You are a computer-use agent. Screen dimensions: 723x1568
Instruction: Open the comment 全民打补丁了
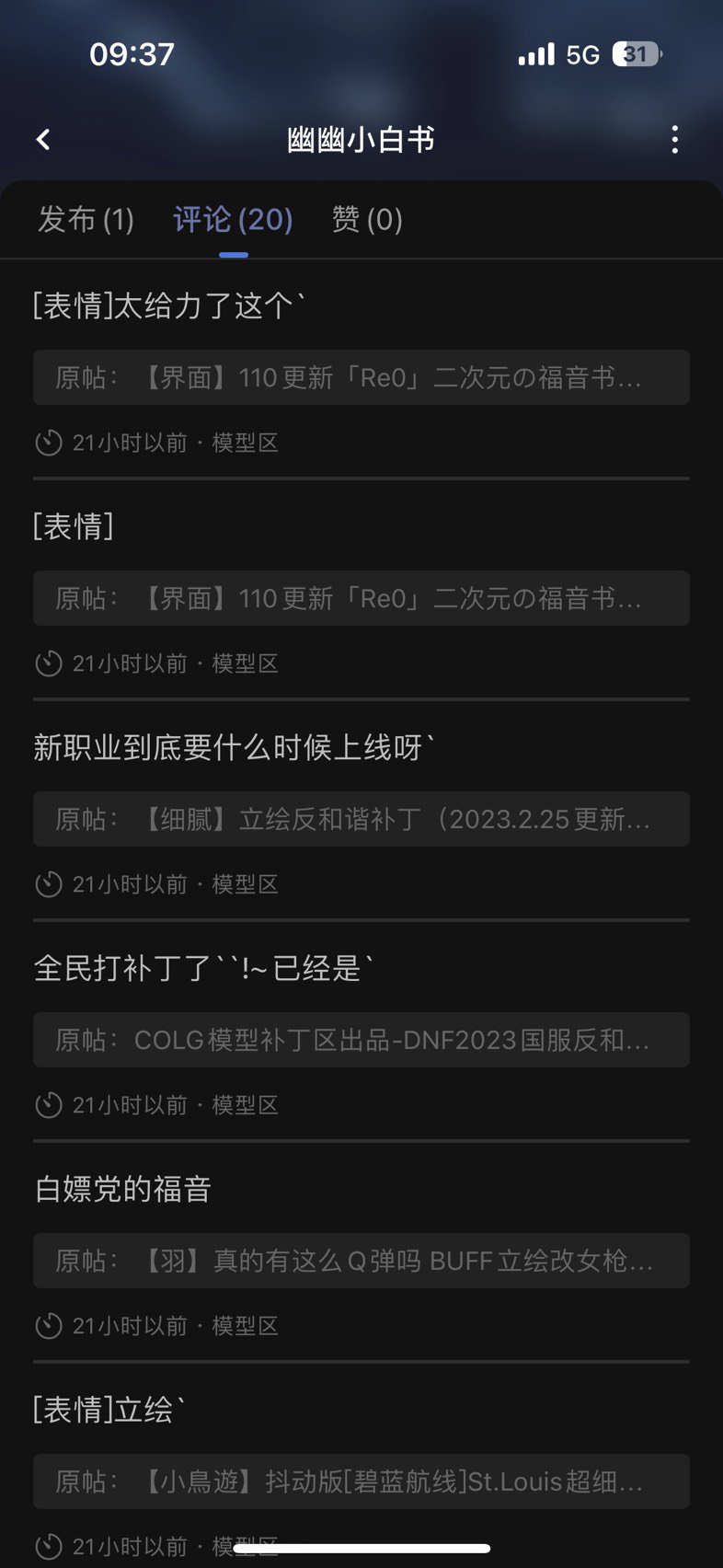pyautogui.click(x=203, y=968)
